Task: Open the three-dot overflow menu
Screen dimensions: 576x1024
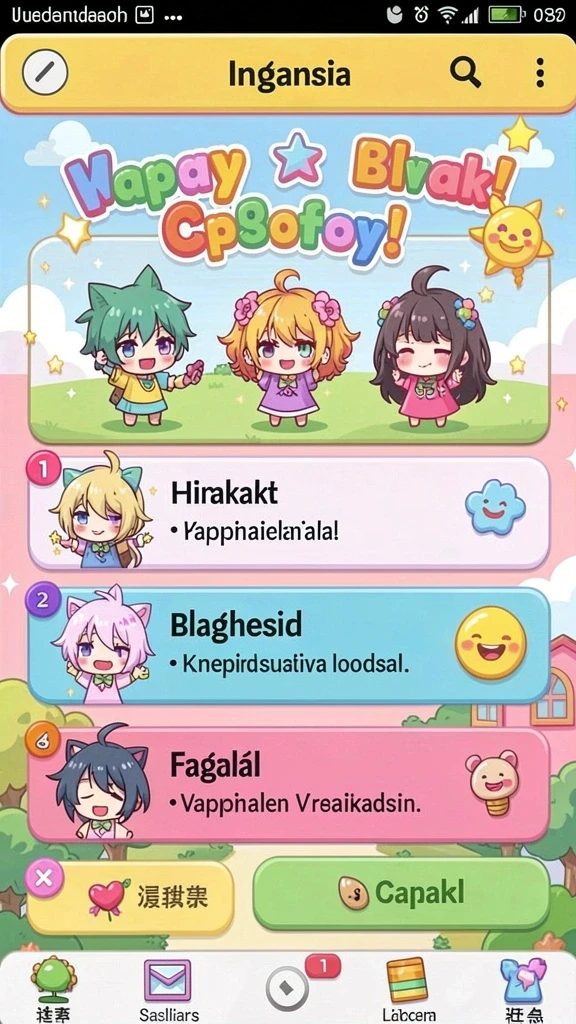Action: point(539,72)
